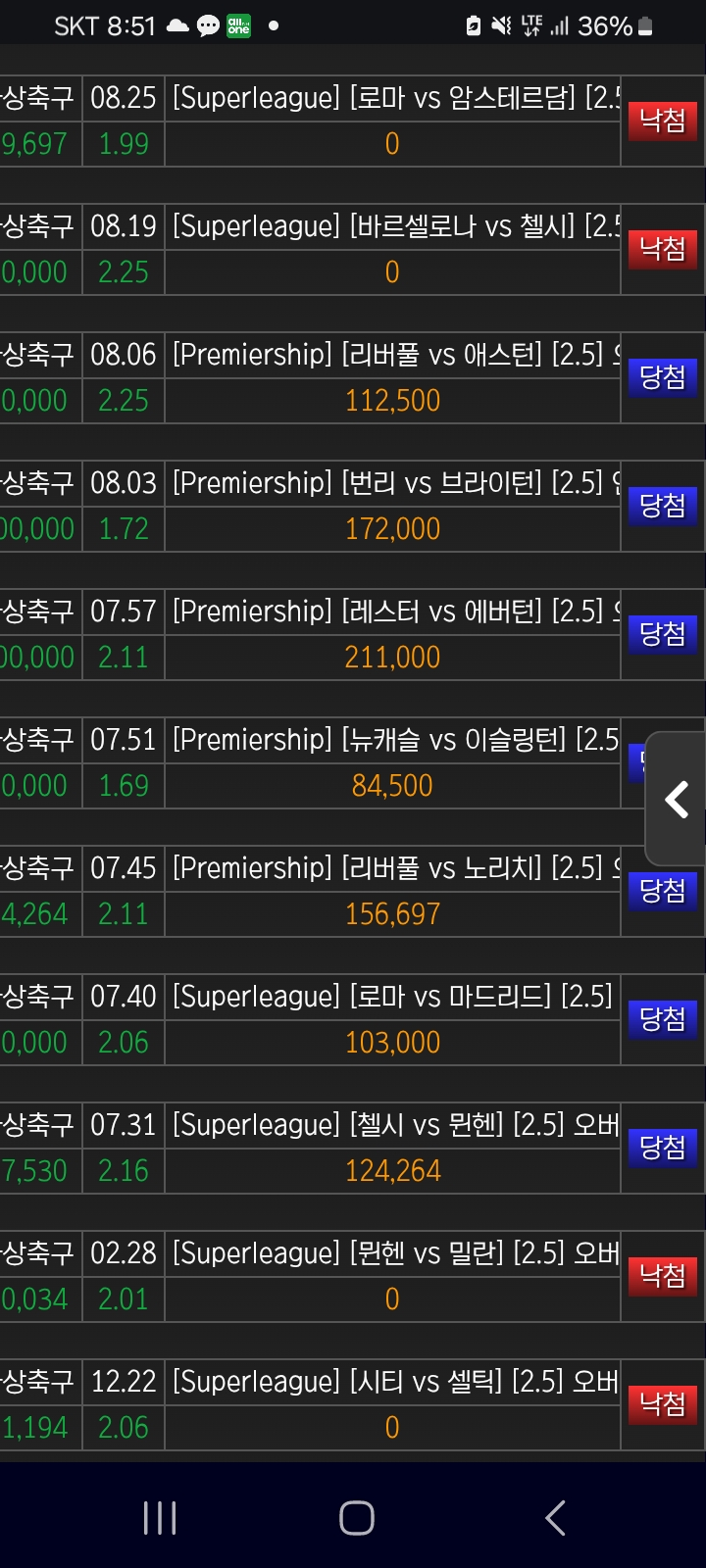Image resolution: width=706 pixels, height=1568 pixels.
Task: Select 당첨 badge for 리버풀 vs 애스턴 match
Action: pos(662,378)
